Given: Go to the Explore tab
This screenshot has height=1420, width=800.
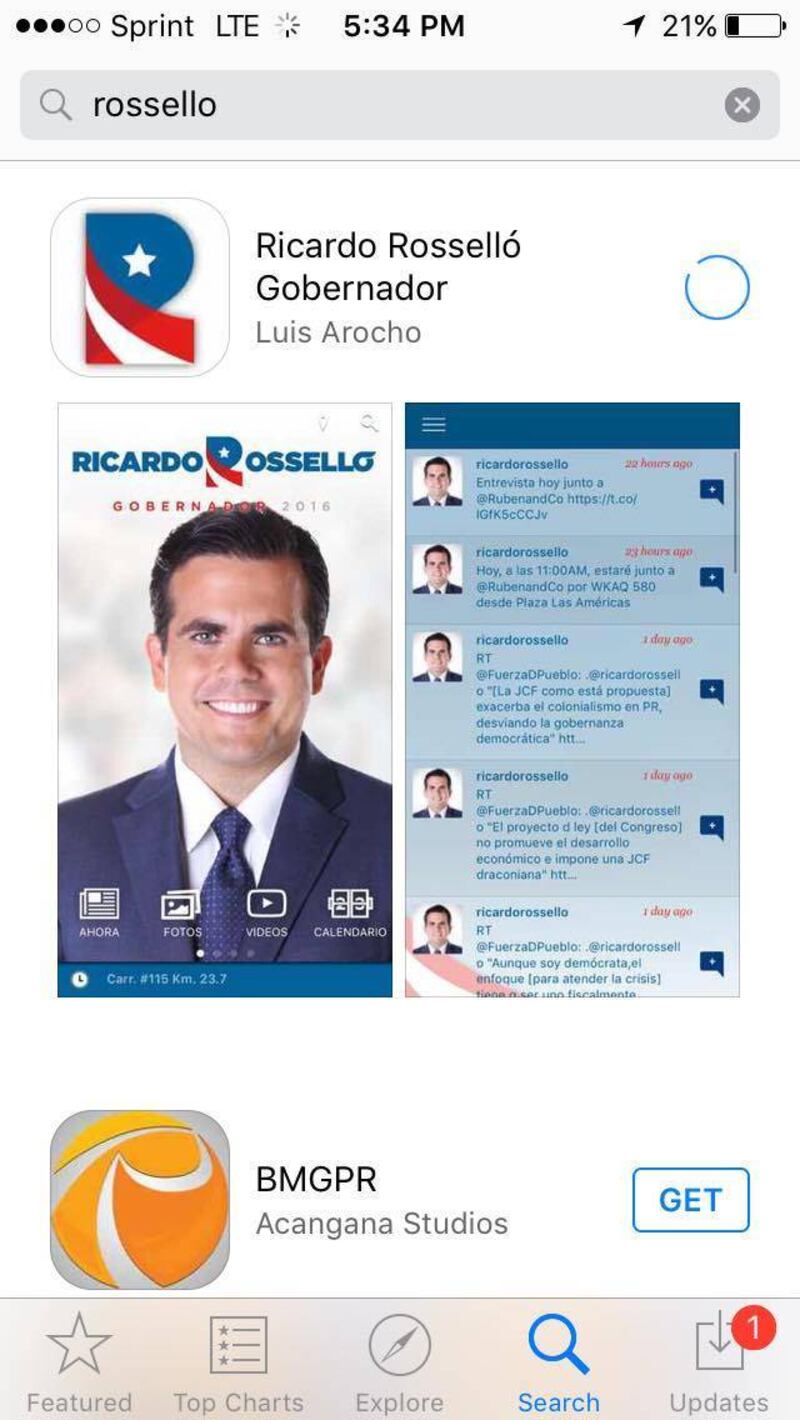Looking at the screenshot, I should tap(399, 1360).
